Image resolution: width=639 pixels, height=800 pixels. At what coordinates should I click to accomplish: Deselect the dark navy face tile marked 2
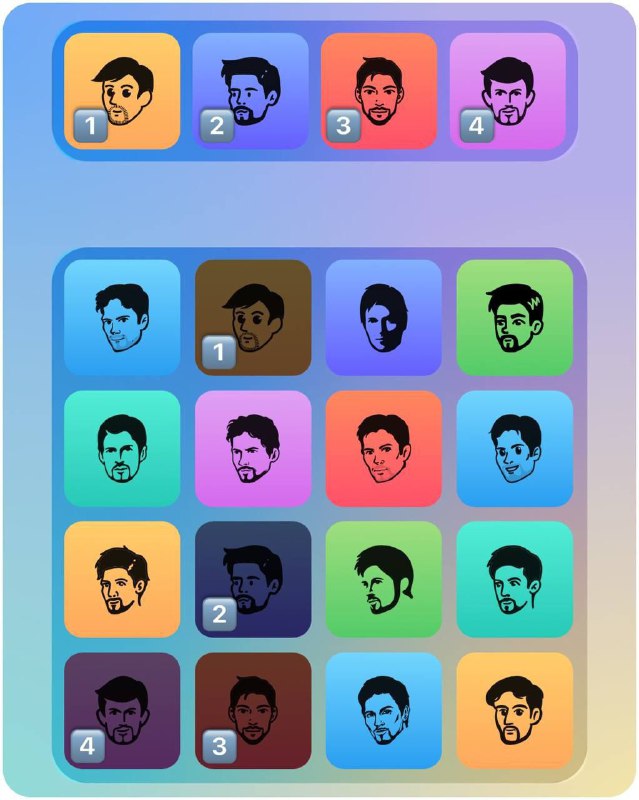(x=253, y=579)
